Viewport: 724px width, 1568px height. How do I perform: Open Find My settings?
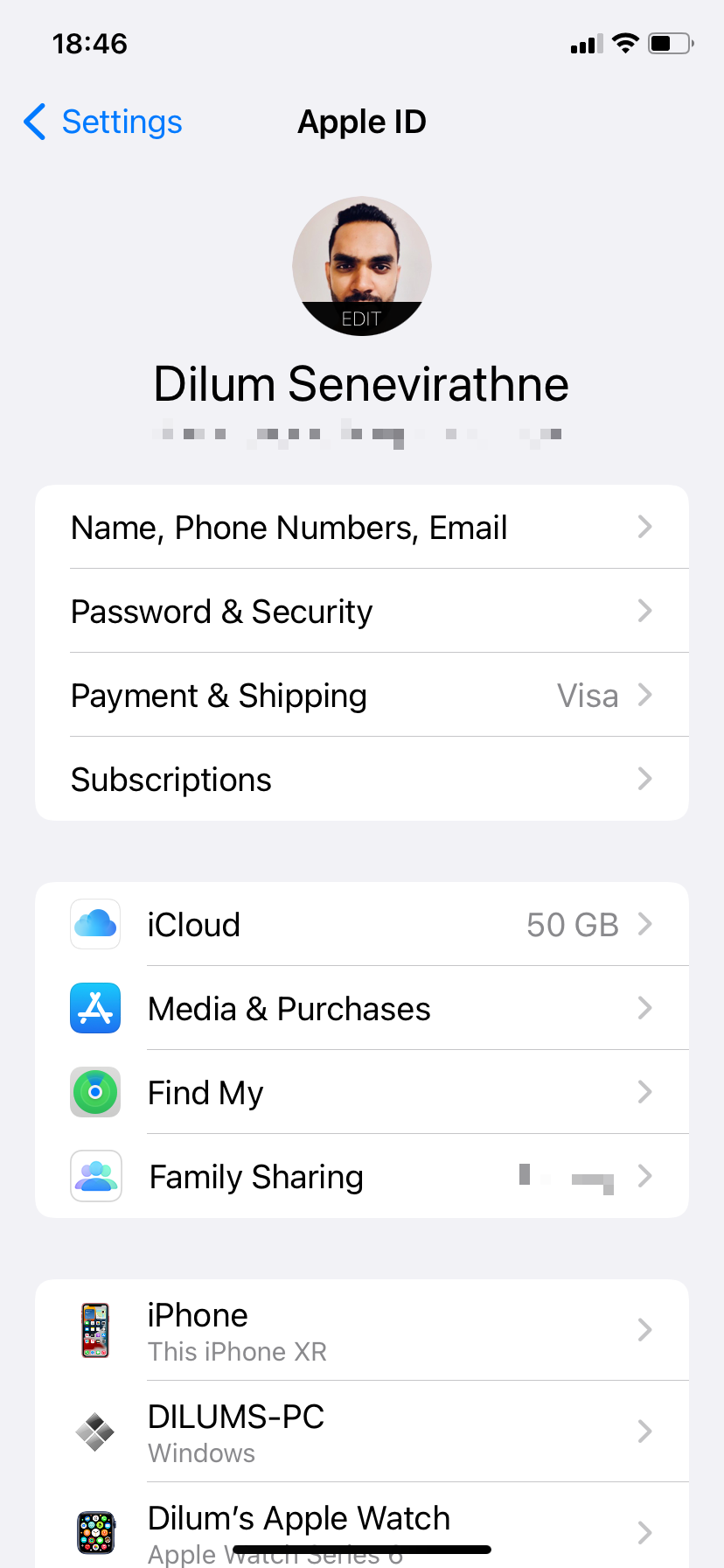[361, 1093]
